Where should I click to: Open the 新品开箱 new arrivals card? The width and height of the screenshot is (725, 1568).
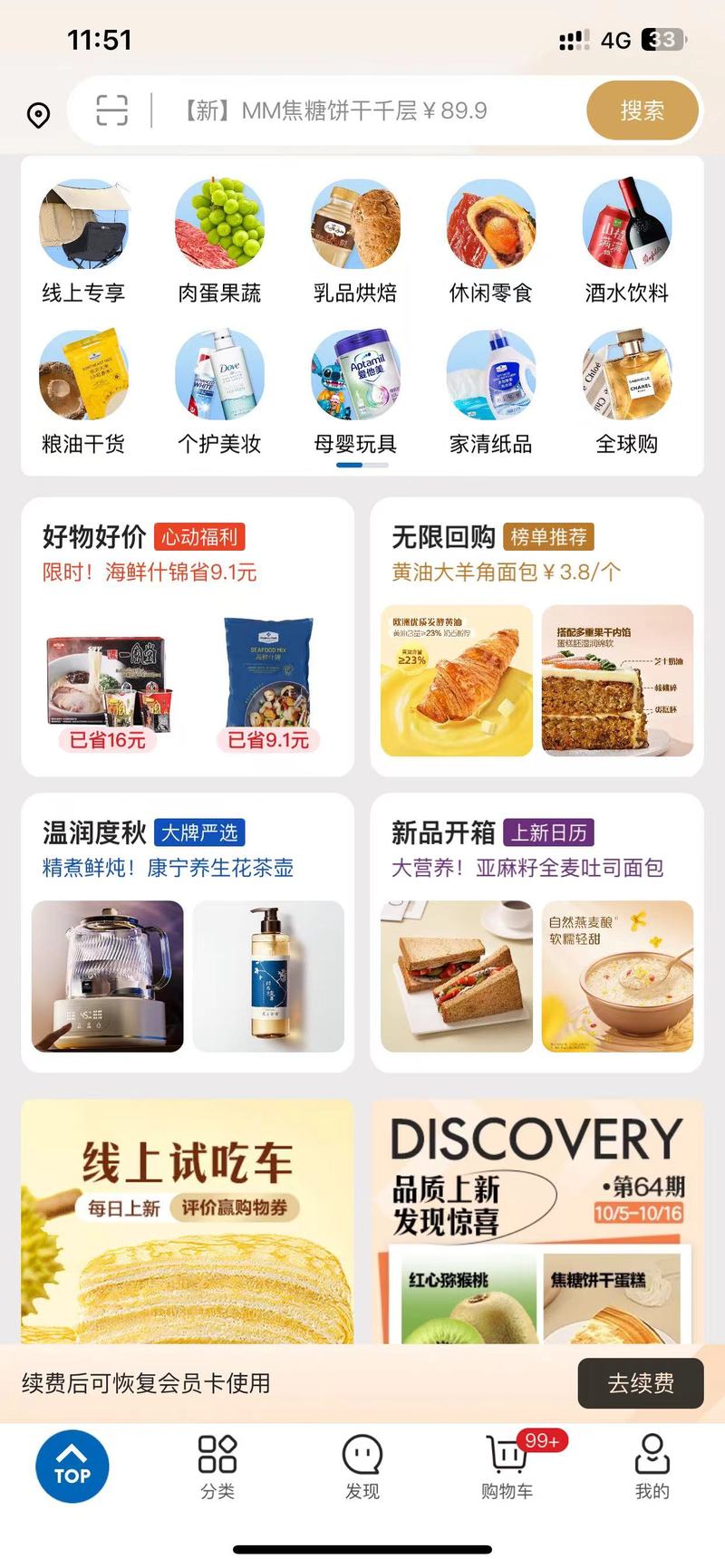pos(536,933)
